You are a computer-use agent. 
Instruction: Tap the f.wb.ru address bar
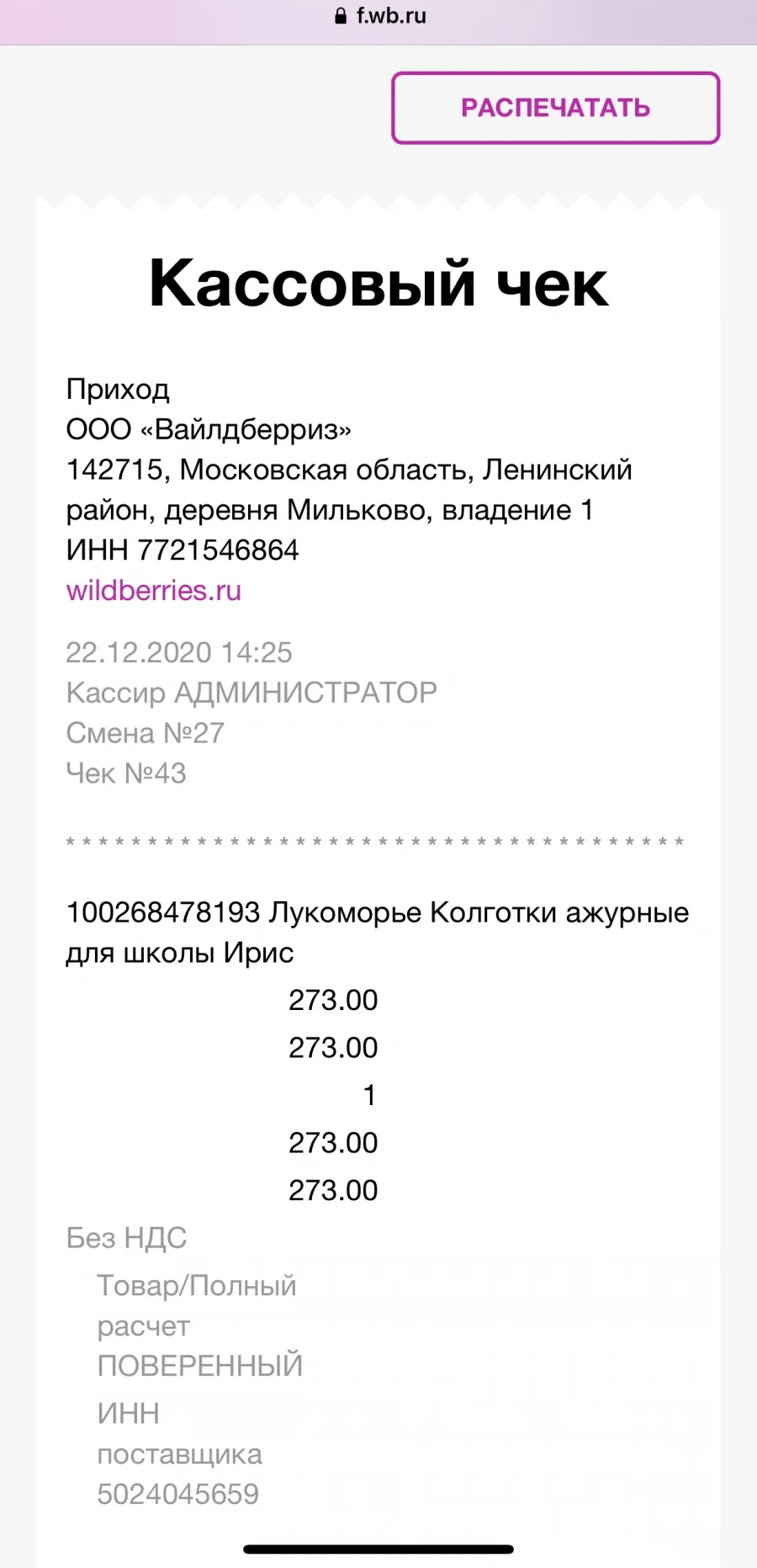[x=380, y=15]
